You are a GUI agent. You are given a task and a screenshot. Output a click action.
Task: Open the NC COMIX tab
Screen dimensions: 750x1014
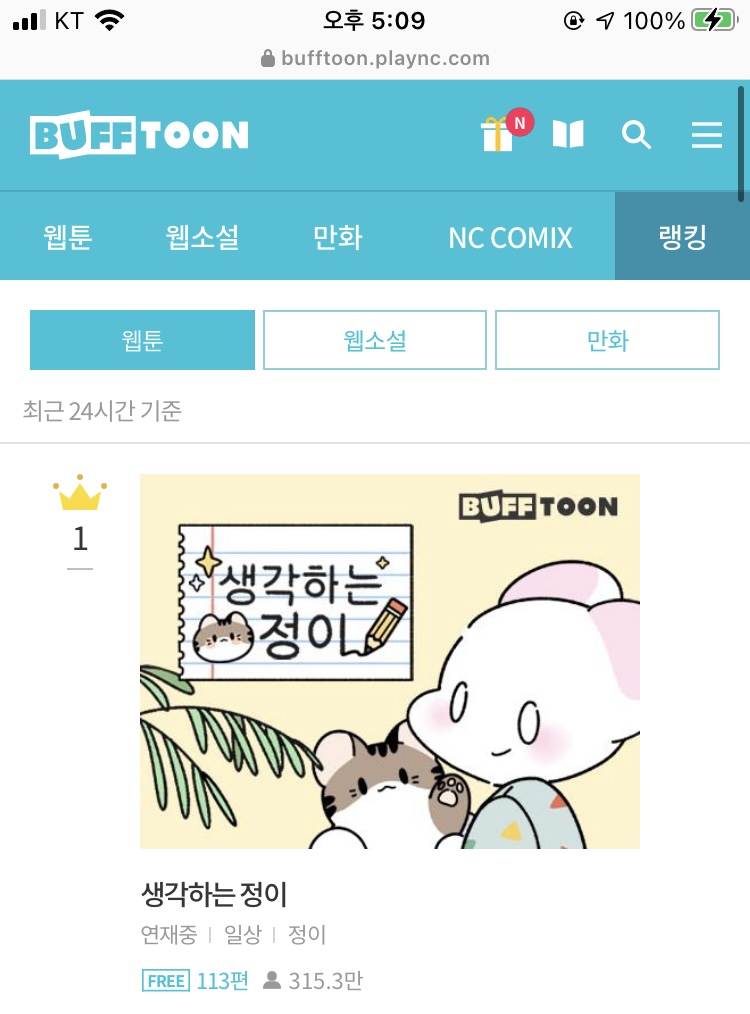point(510,237)
